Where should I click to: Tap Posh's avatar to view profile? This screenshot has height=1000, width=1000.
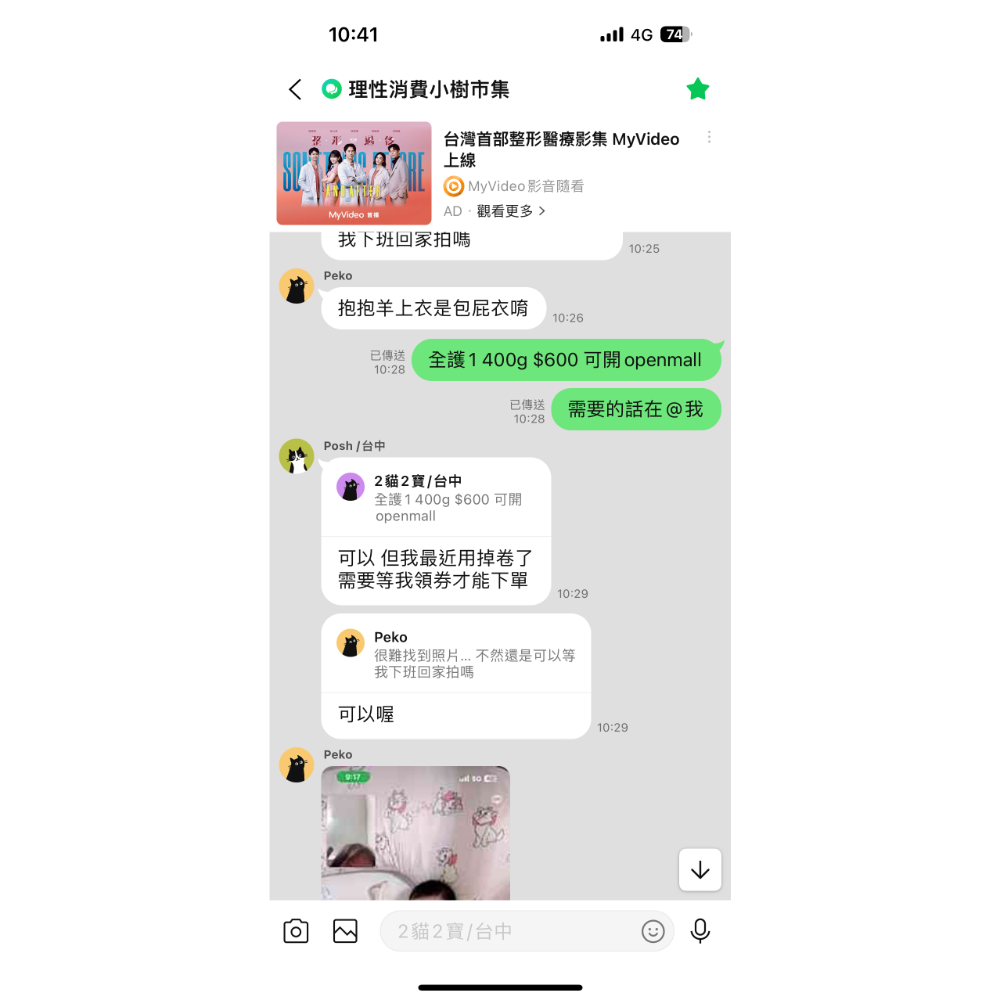click(296, 456)
